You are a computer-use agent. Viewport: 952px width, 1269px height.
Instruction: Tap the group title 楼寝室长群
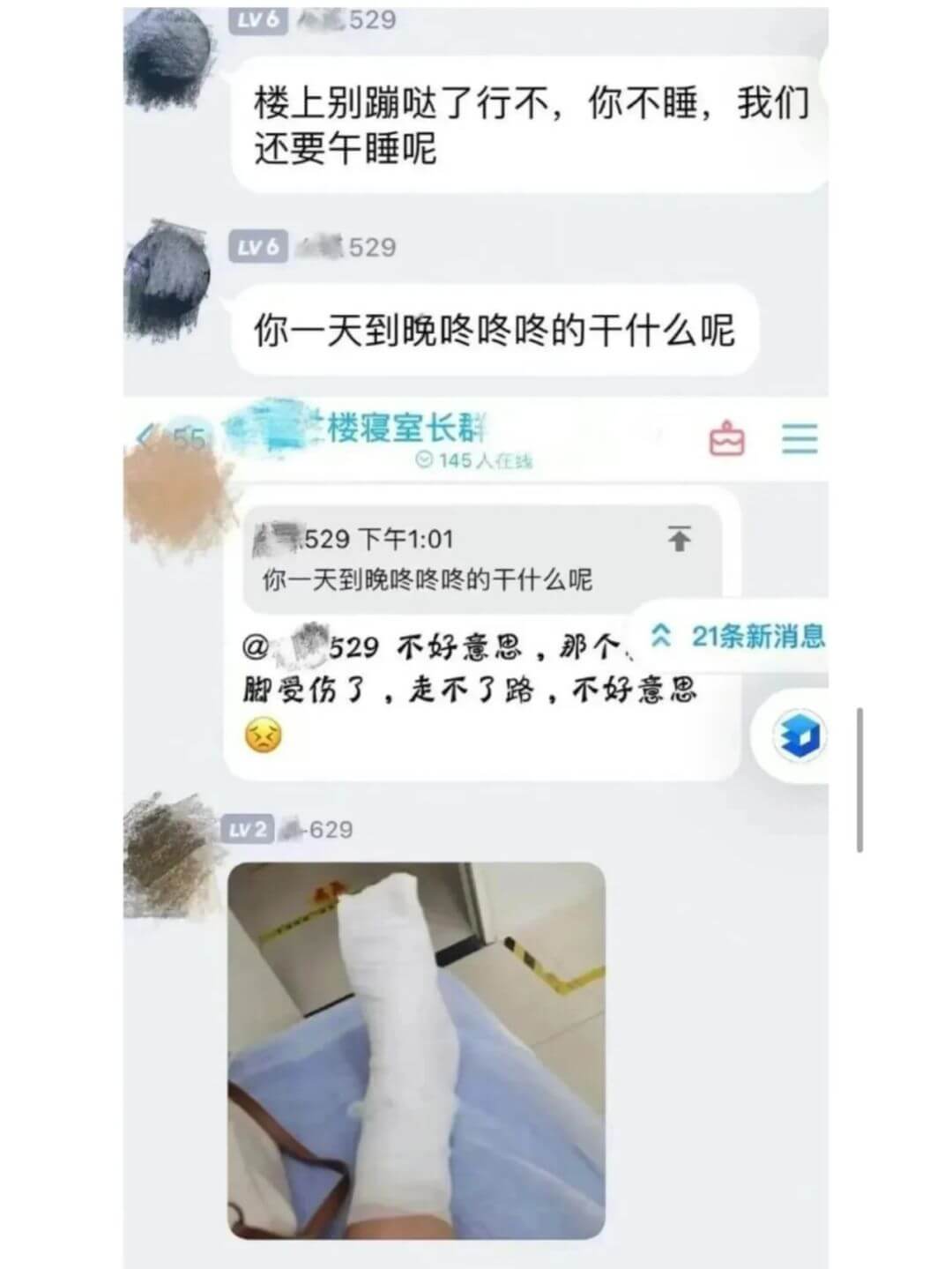(405, 426)
